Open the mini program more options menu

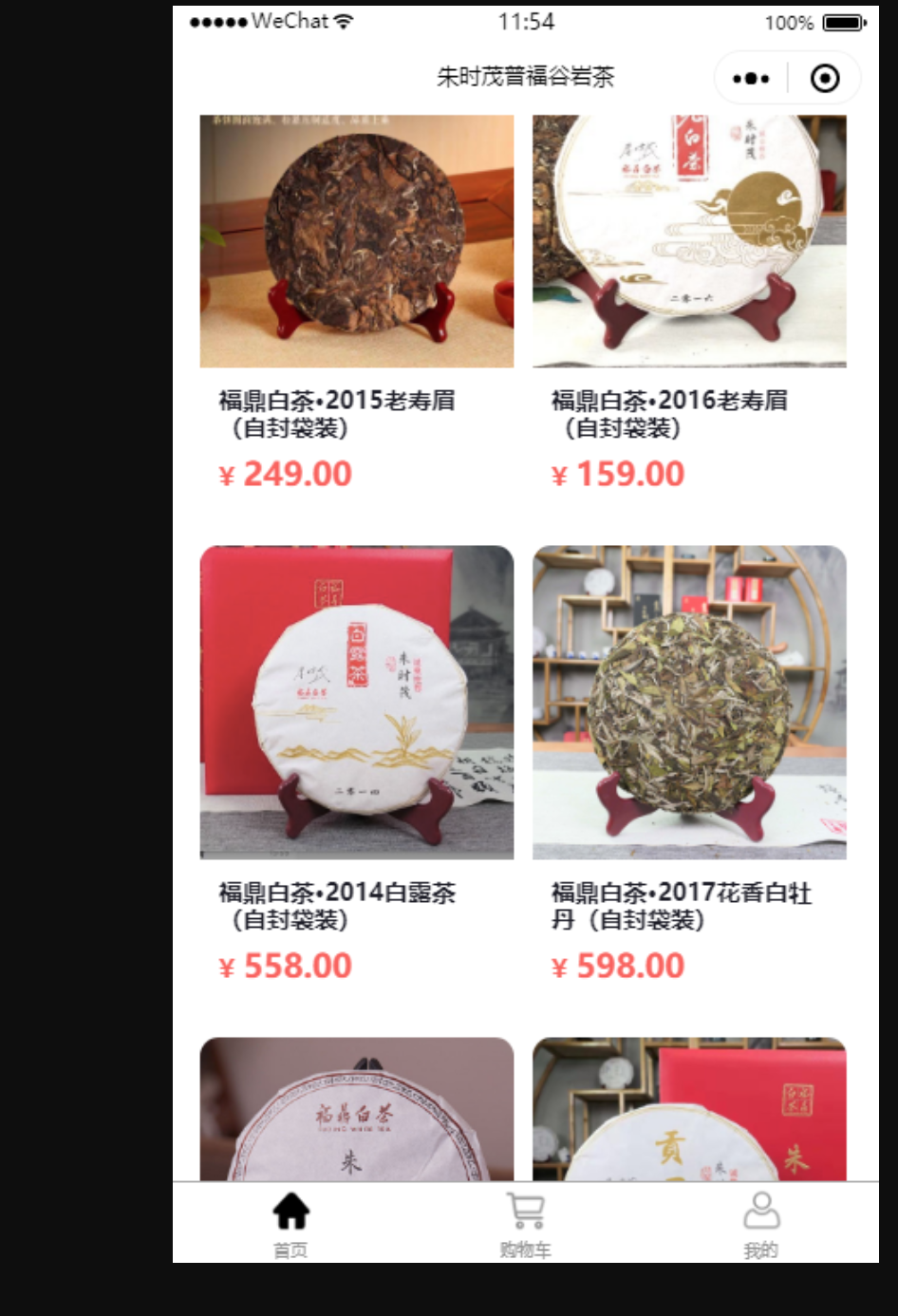pyautogui.click(x=751, y=79)
